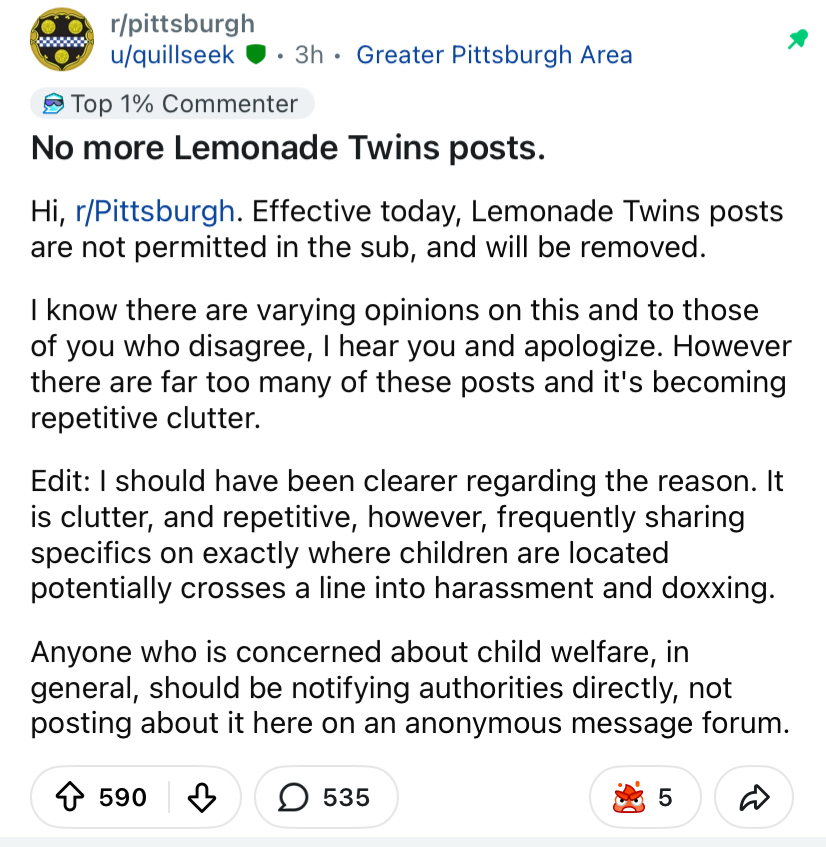Open the post titled No more Lemonade Twins posts
The height and width of the screenshot is (847, 826).
pos(289,149)
